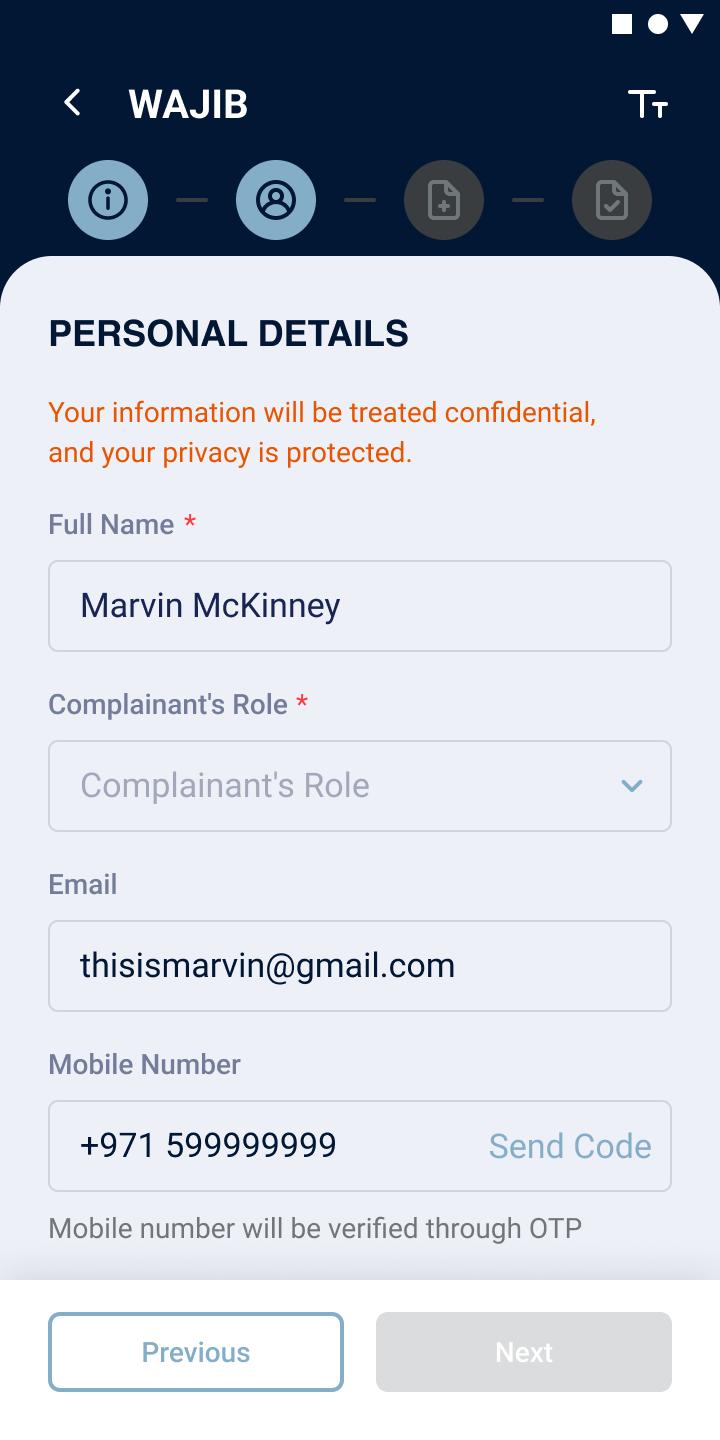Edit the Email field

coord(360,966)
